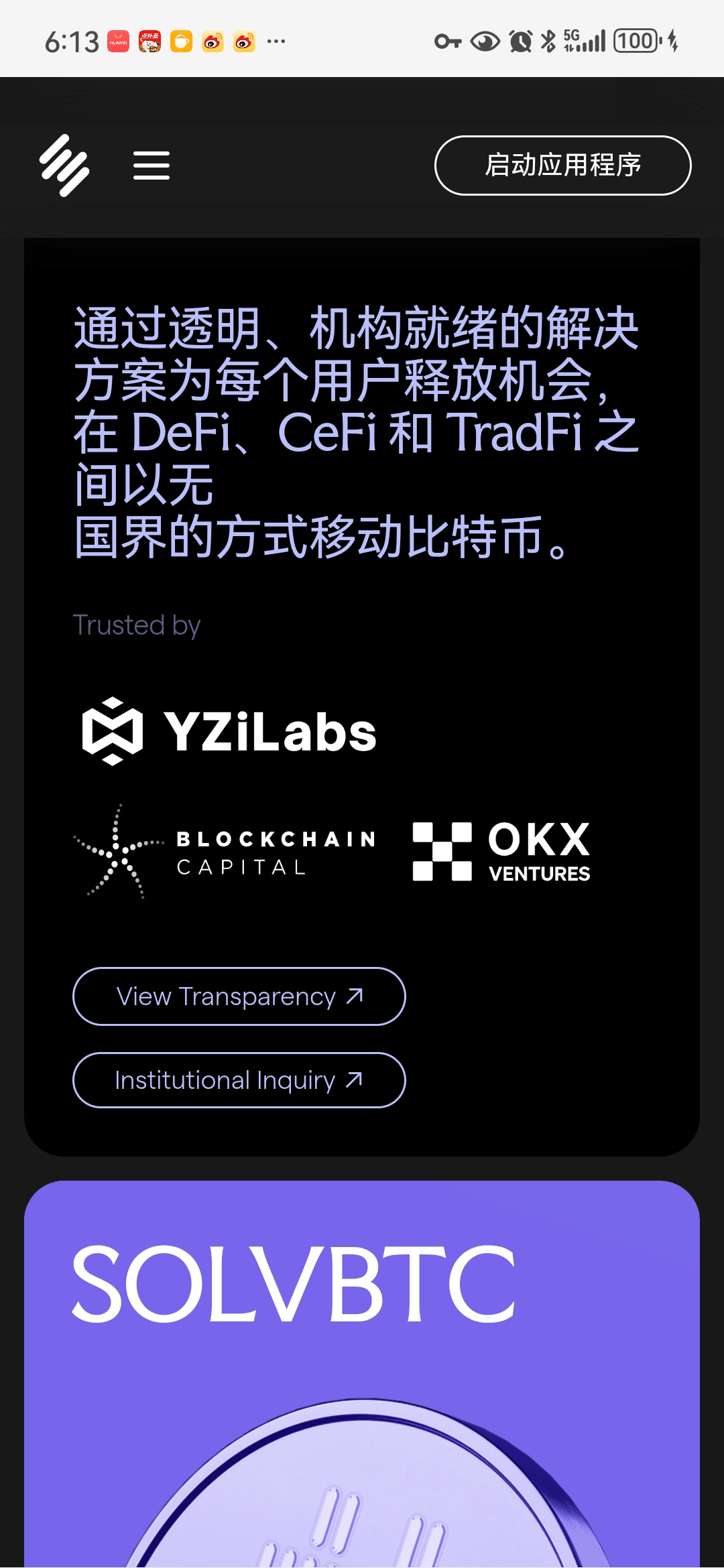Open the hamburger navigation menu

151,166
